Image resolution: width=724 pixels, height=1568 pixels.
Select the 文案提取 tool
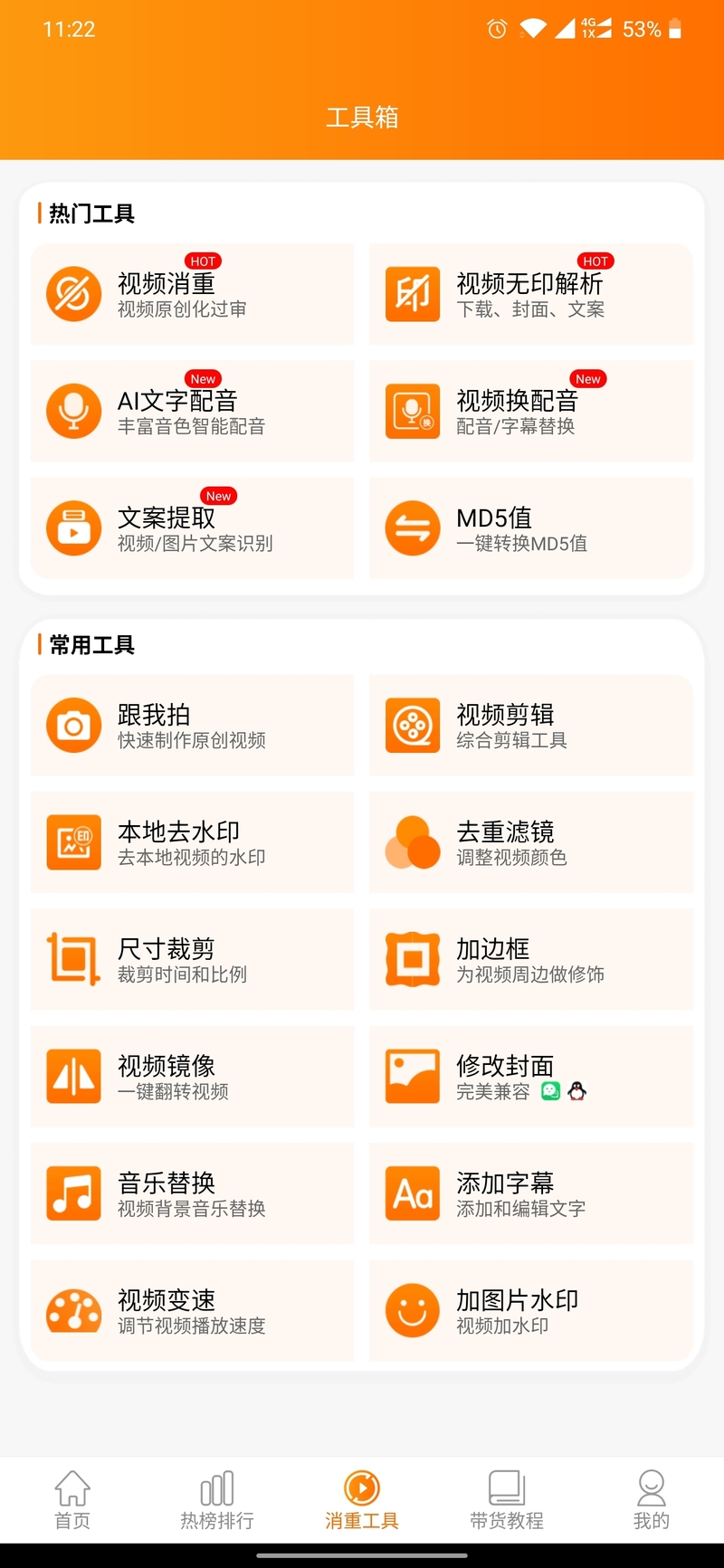coord(192,528)
